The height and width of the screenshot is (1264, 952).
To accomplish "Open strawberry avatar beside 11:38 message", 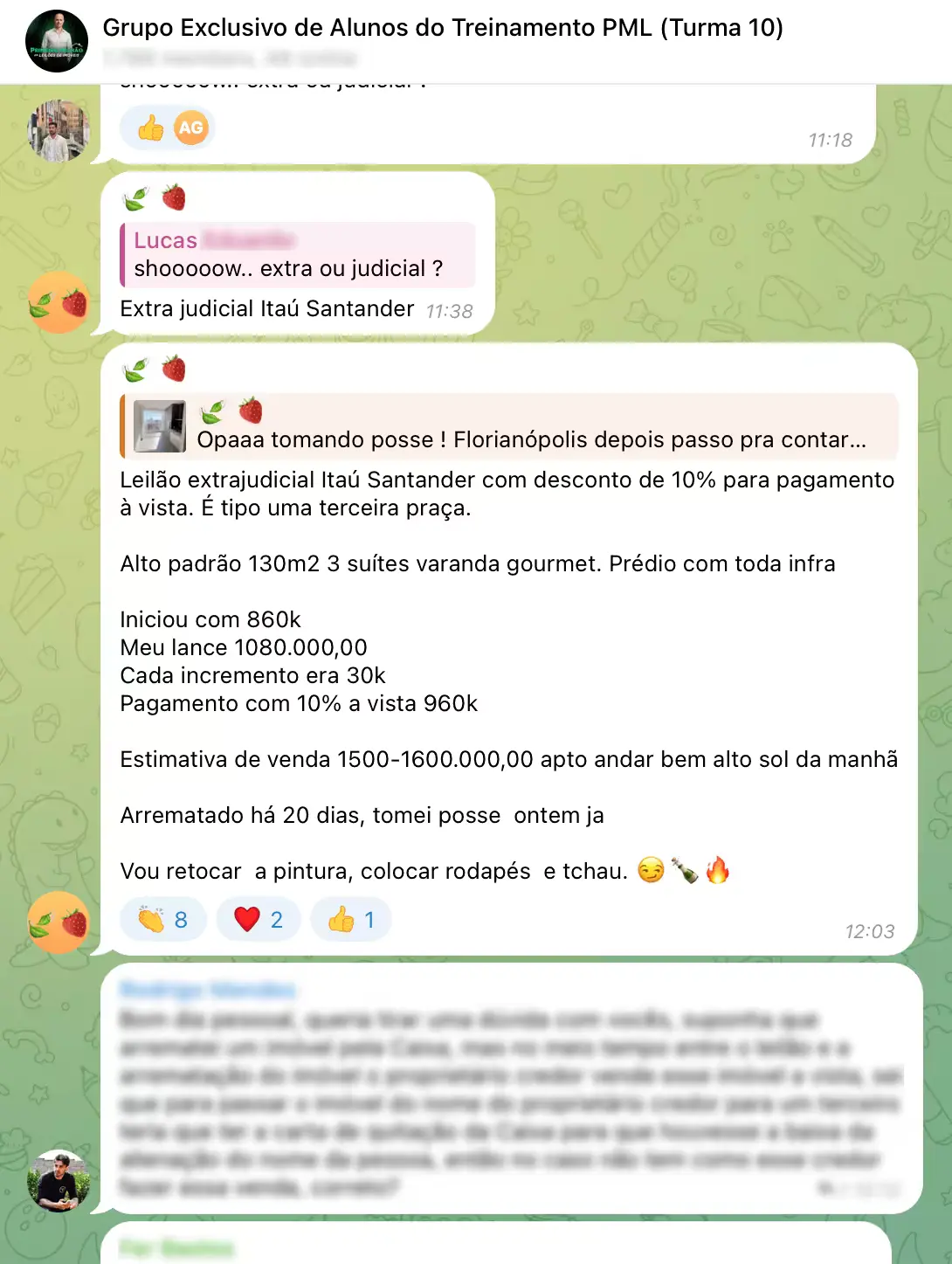I will pyautogui.click(x=59, y=302).
